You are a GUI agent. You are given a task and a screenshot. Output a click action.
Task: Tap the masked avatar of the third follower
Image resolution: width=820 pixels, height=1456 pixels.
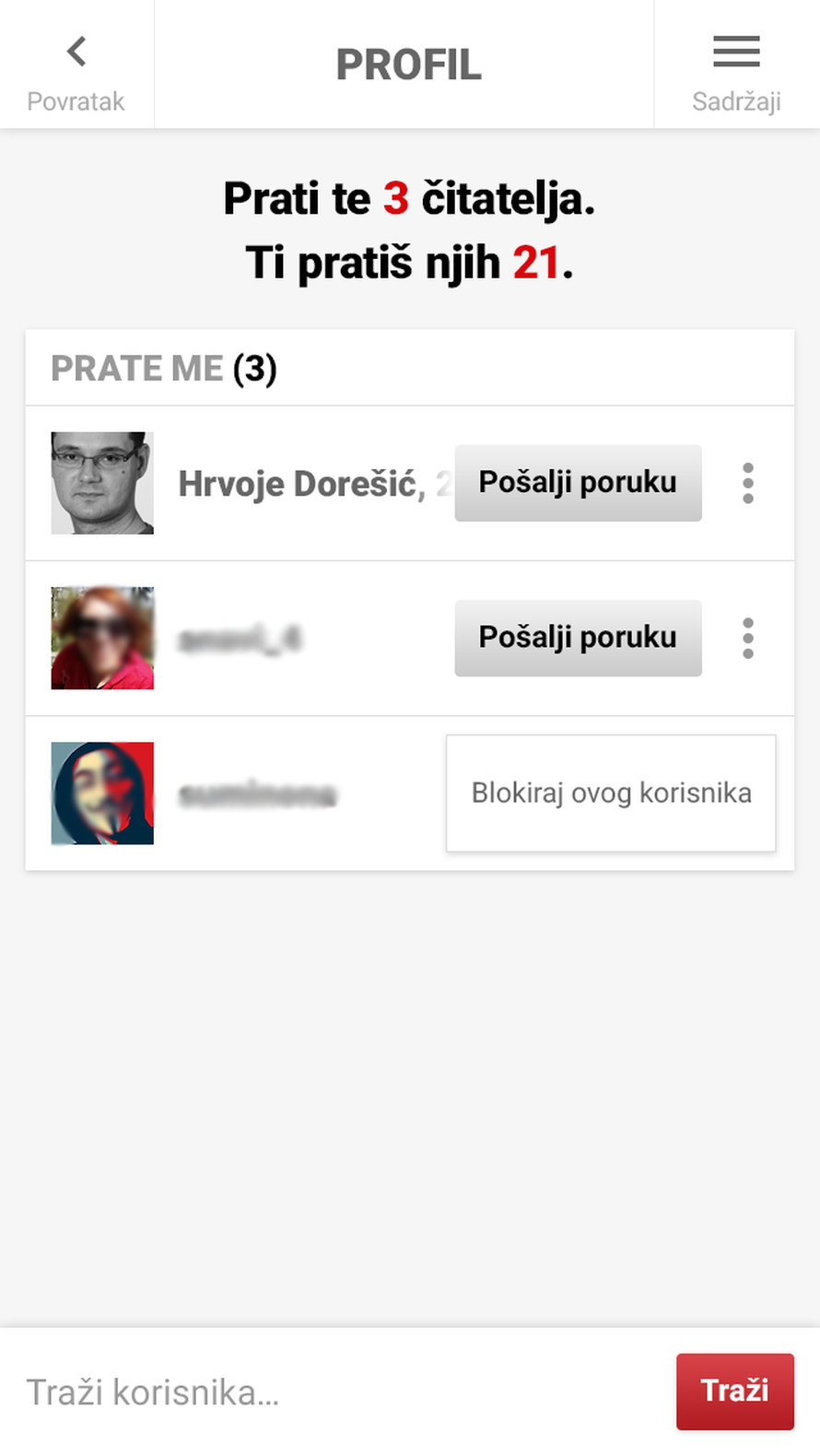click(101, 793)
